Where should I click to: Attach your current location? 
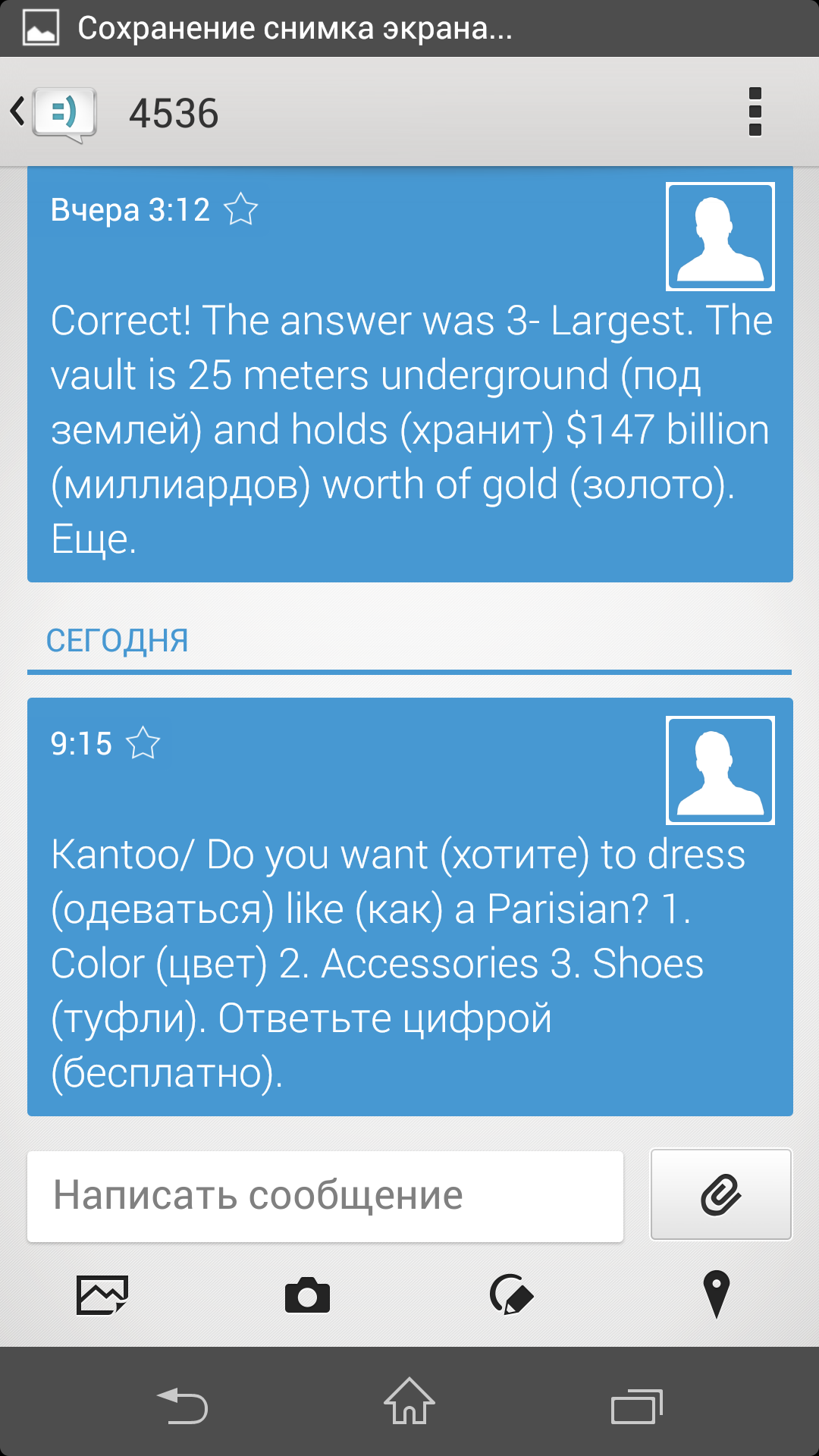pyautogui.click(x=716, y=1294)
